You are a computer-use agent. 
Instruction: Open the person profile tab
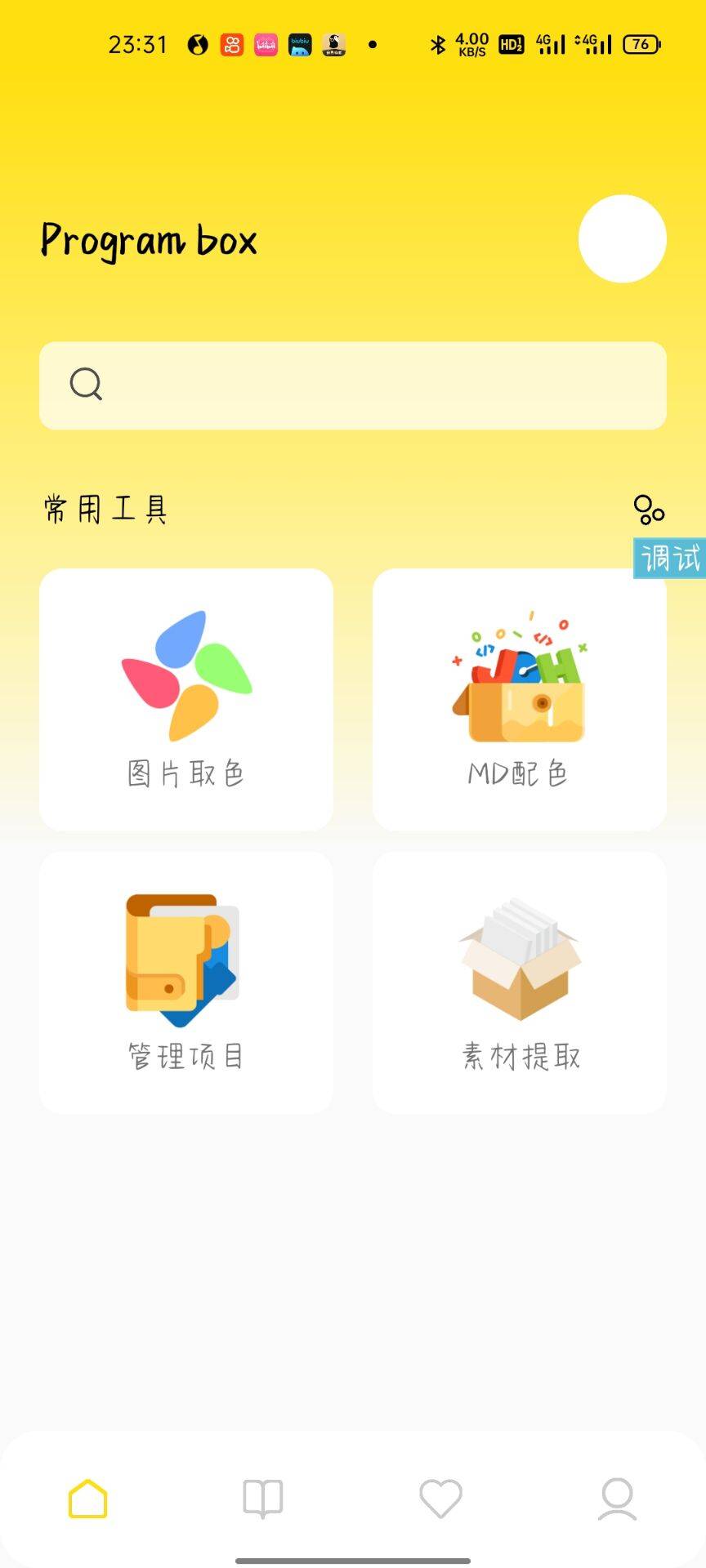pos(617,1499)
